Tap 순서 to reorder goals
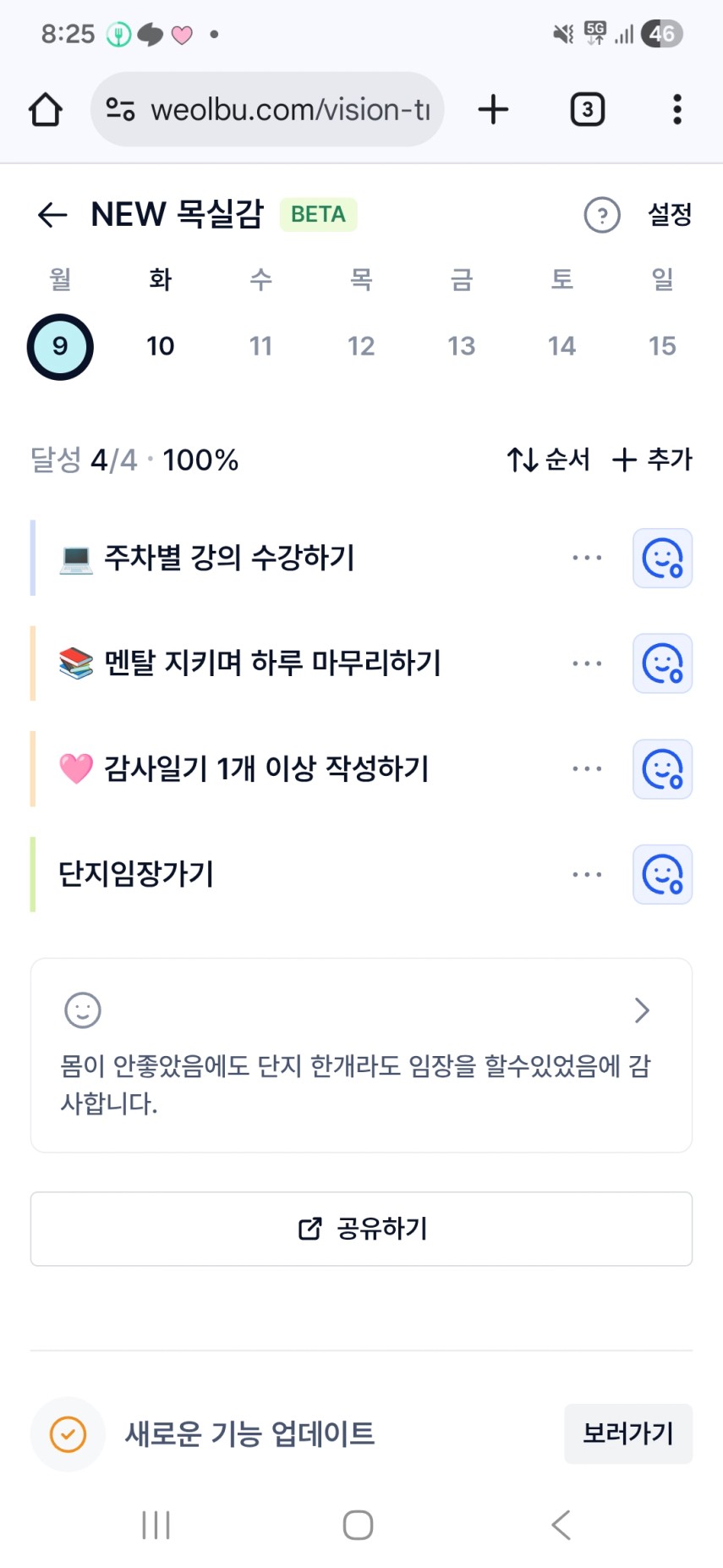Screen dimensions: 723x1568 coord(549,459)
